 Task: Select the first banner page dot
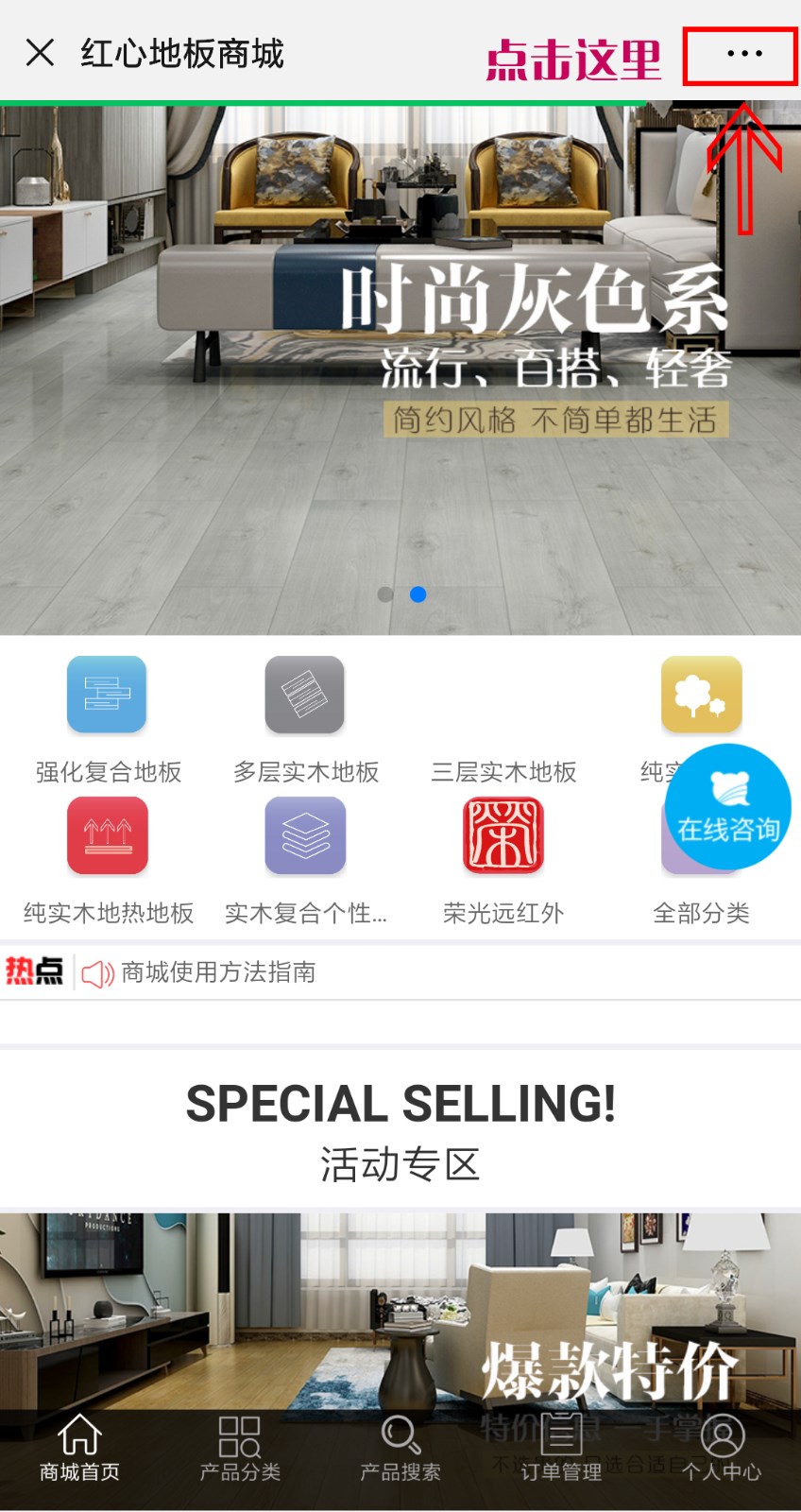pyautogui.click(x=385, y=594)
